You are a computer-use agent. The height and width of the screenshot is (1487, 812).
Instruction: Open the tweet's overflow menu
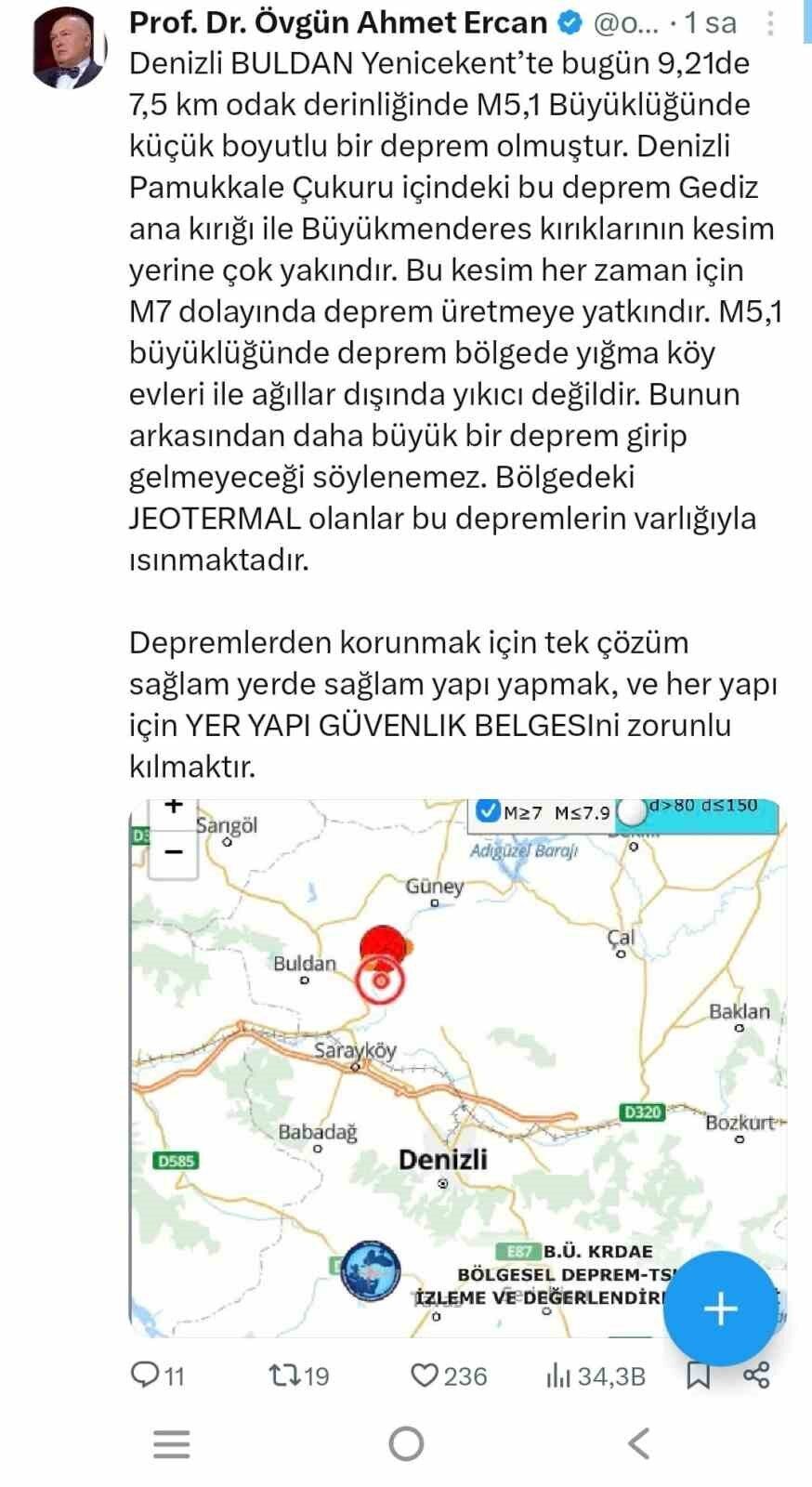[770, 23]
